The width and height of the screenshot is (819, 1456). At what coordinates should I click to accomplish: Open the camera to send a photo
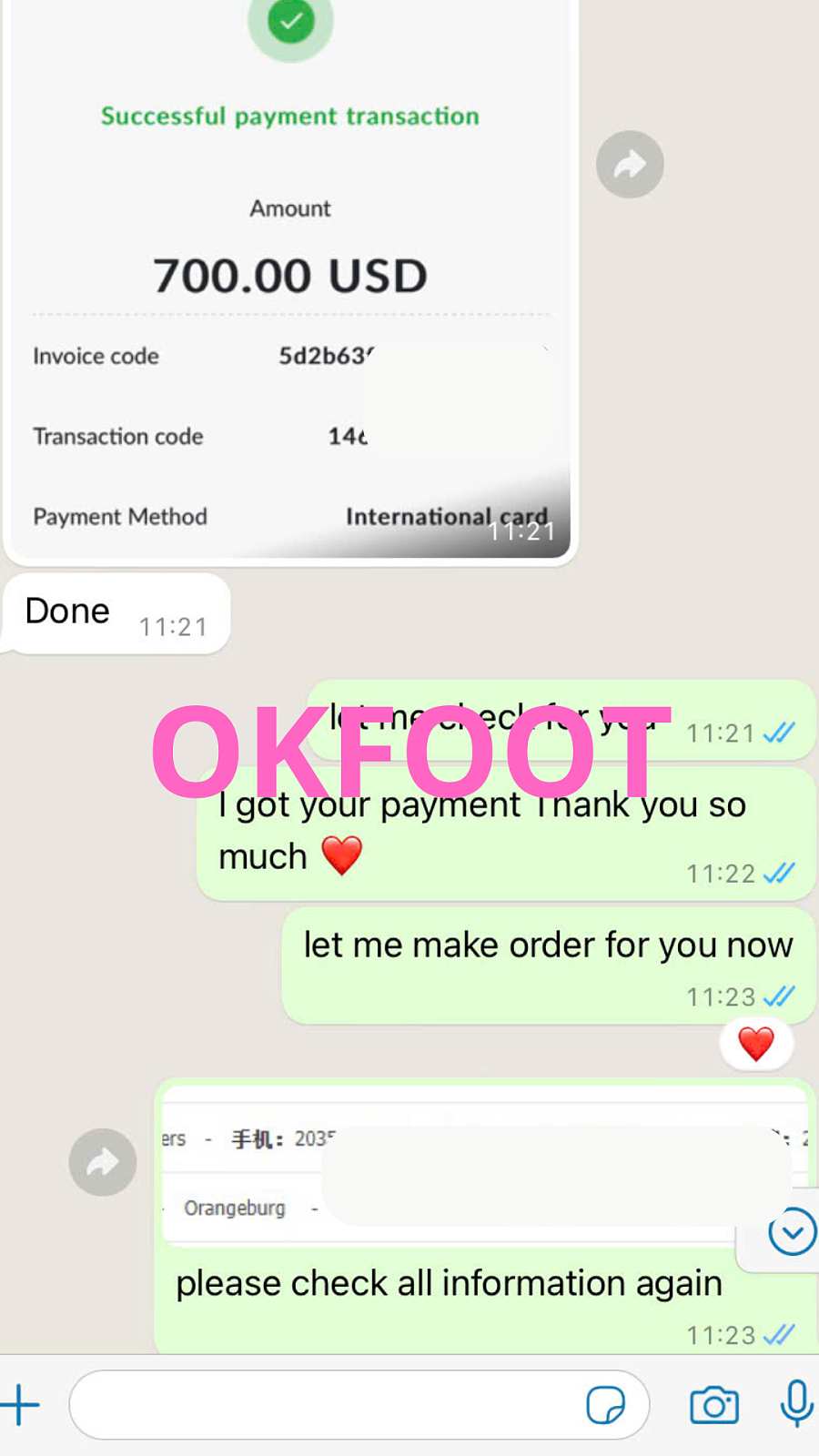tap(714, 1405)
